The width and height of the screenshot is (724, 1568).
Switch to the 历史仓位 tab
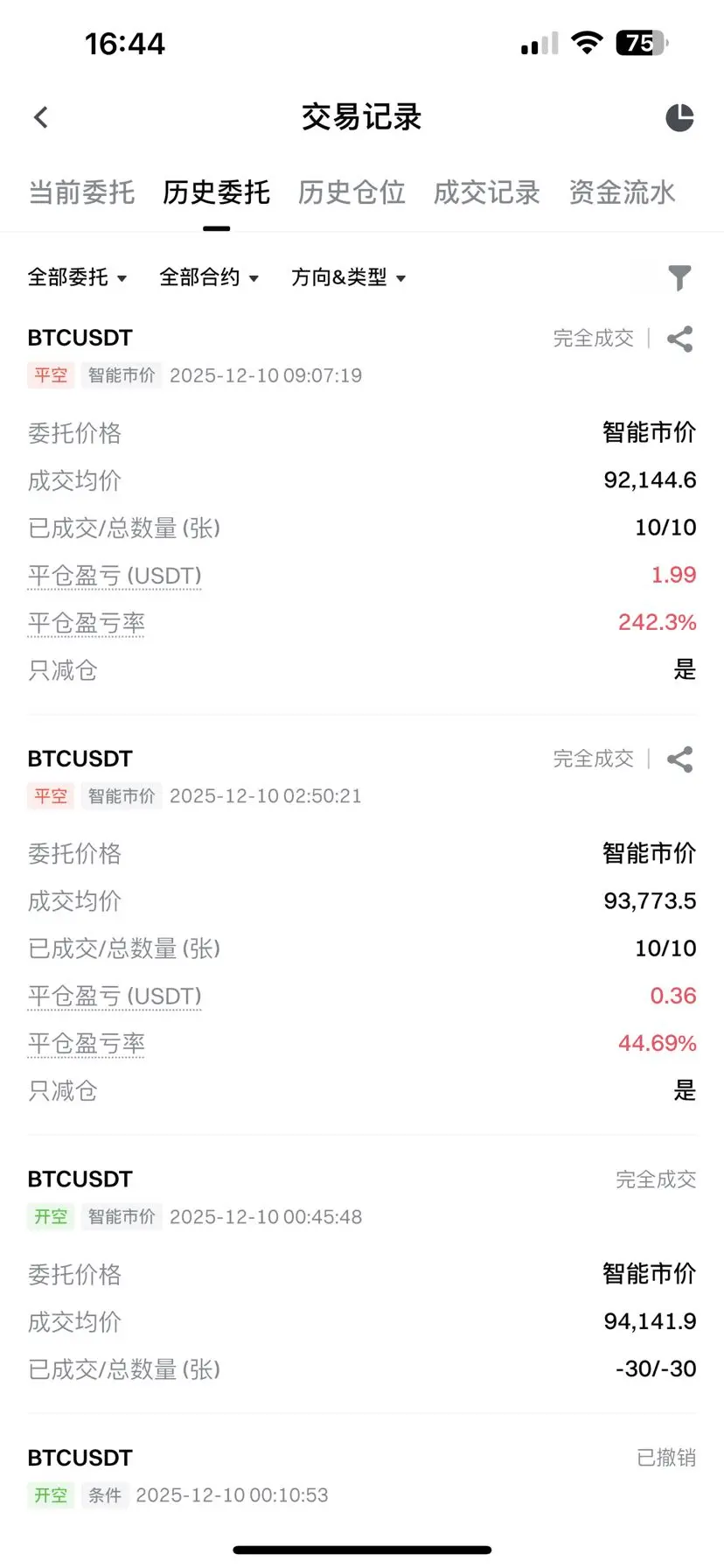coord(352,192)
